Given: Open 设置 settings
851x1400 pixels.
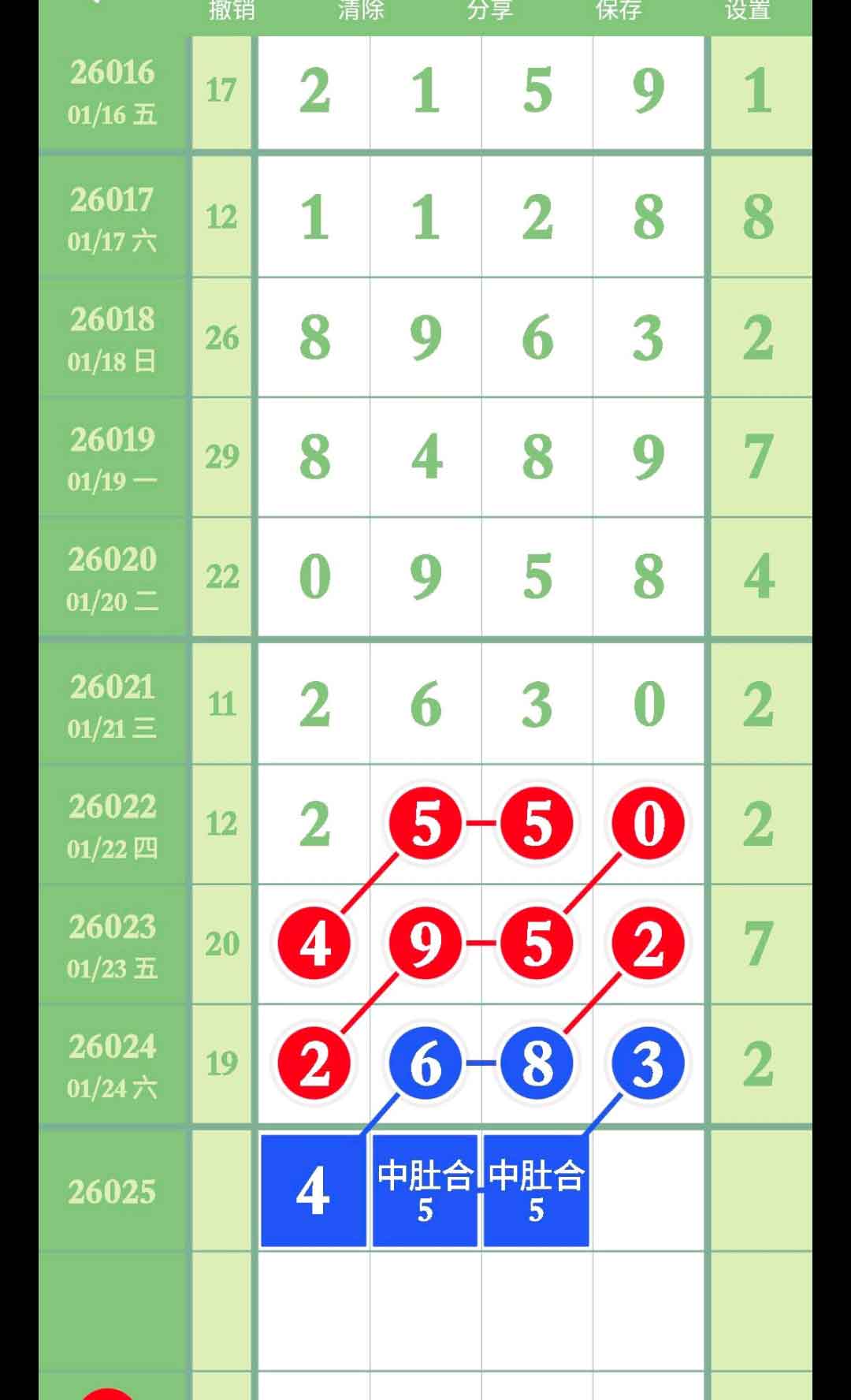Looking at the screenshot, I should [x=748, y=11].
